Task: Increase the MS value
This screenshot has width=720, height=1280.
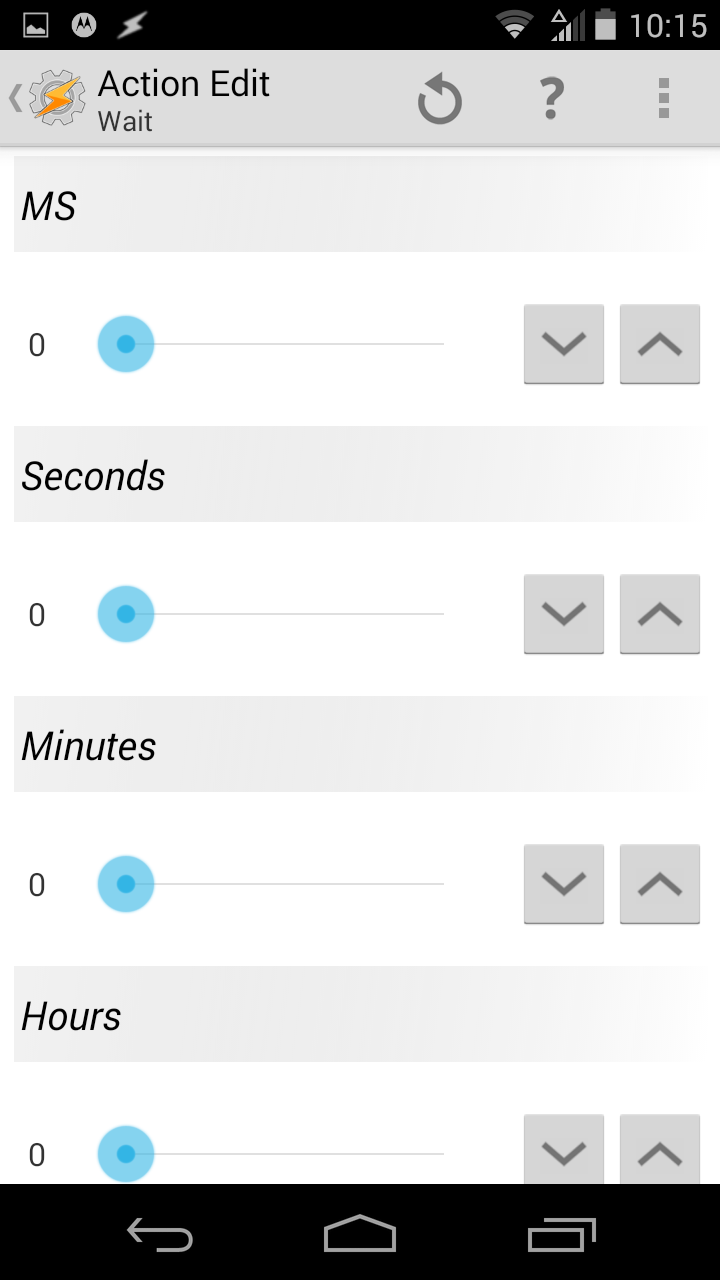Action: (660, 344)
